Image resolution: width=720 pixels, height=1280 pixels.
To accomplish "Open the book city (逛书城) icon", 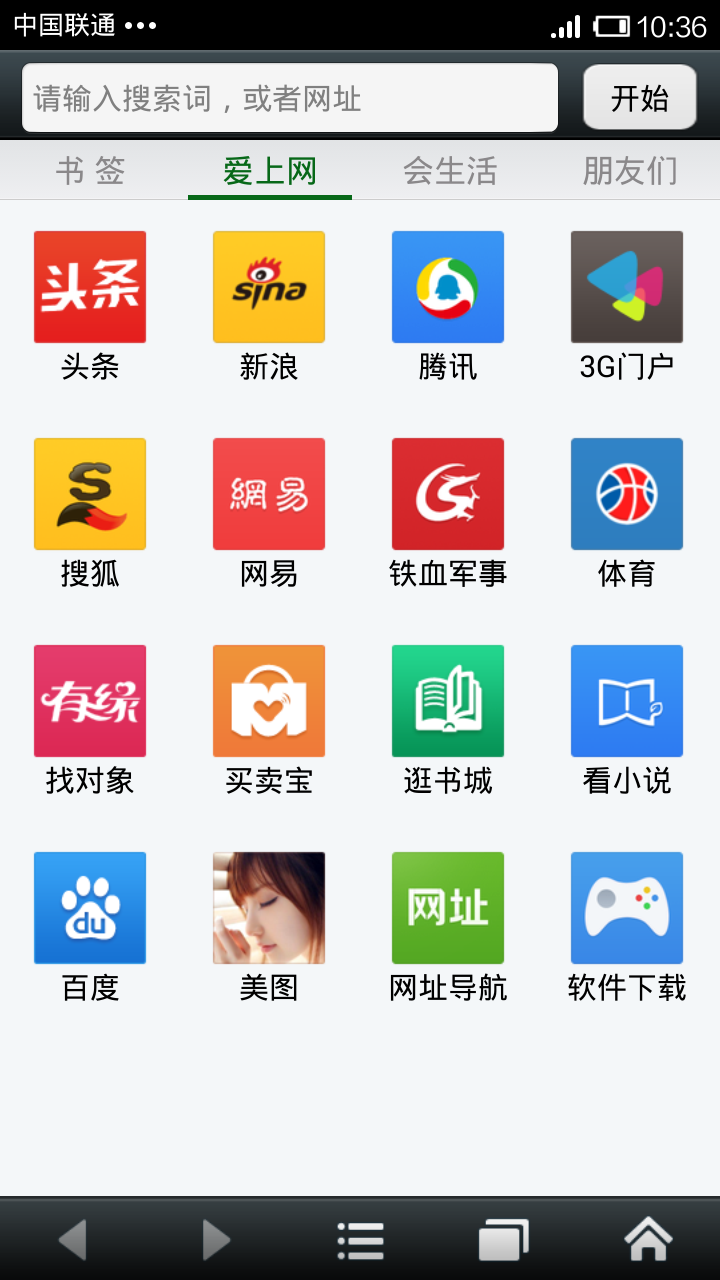I will tap(447, 701).
